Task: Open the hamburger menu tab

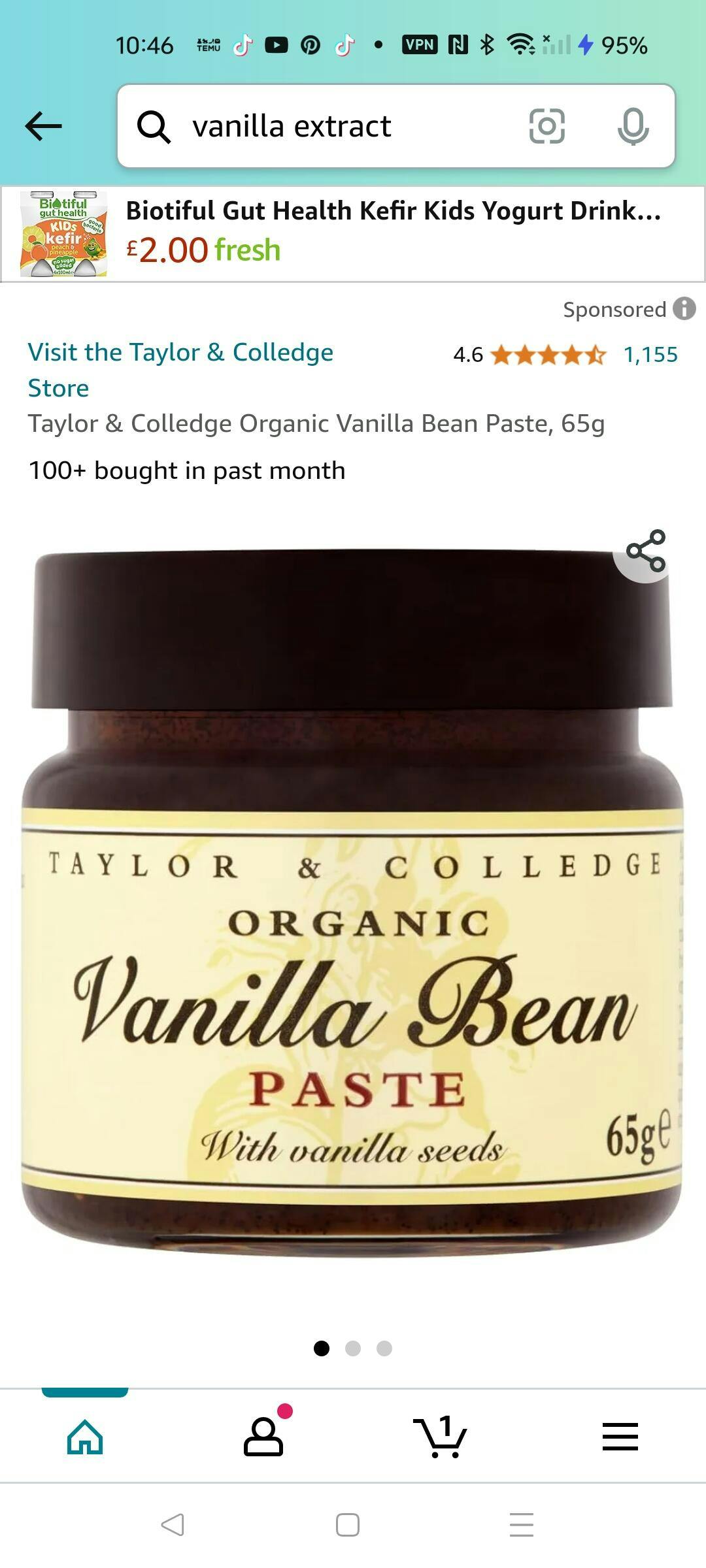Action: click(x=620, y=1437)
